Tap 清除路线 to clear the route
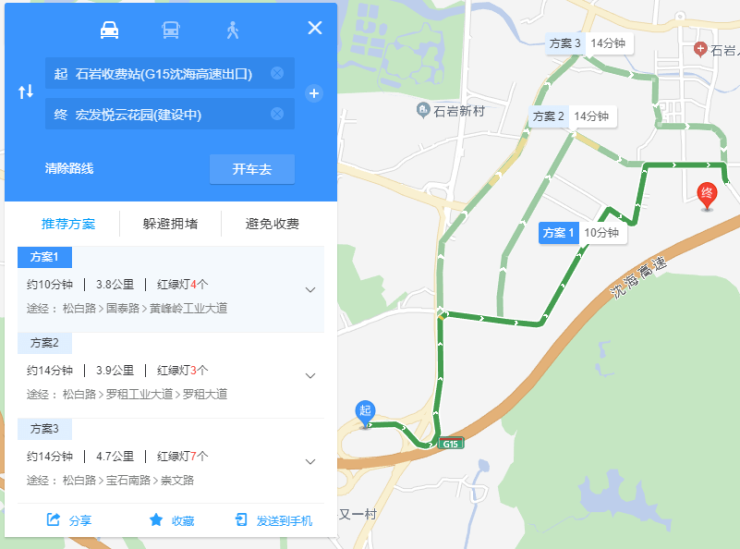The image size is (740, 549). click(69, 169)
